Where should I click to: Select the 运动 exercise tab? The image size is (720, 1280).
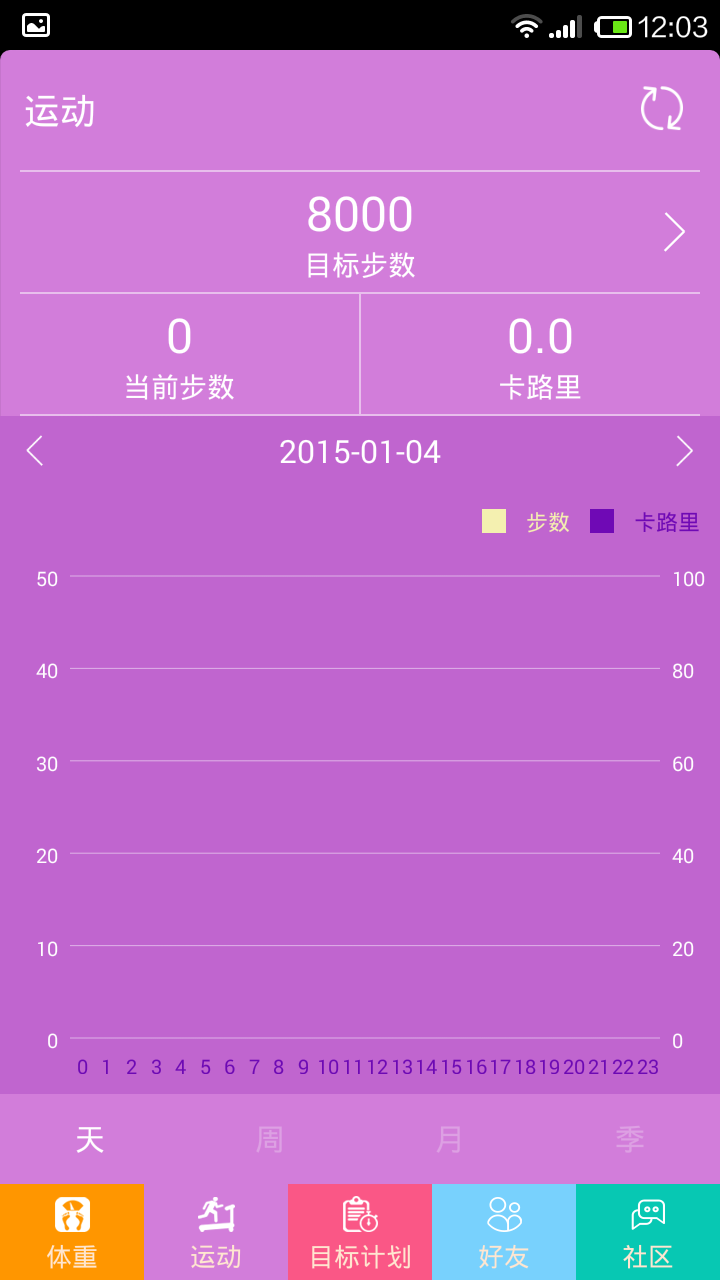point(216,1232)
